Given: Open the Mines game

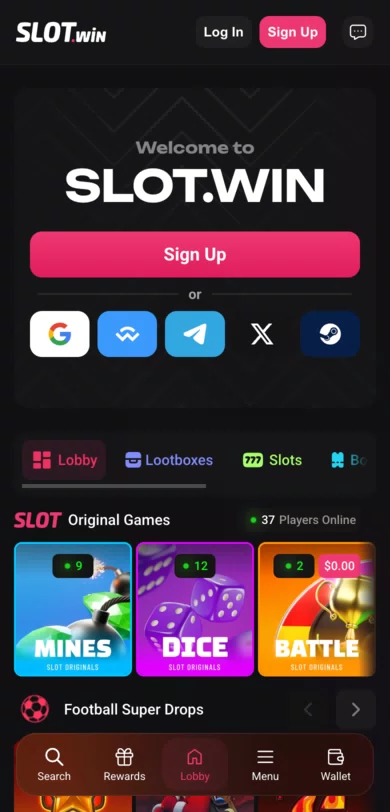Looking at the screenshot, I should point(73,609).
